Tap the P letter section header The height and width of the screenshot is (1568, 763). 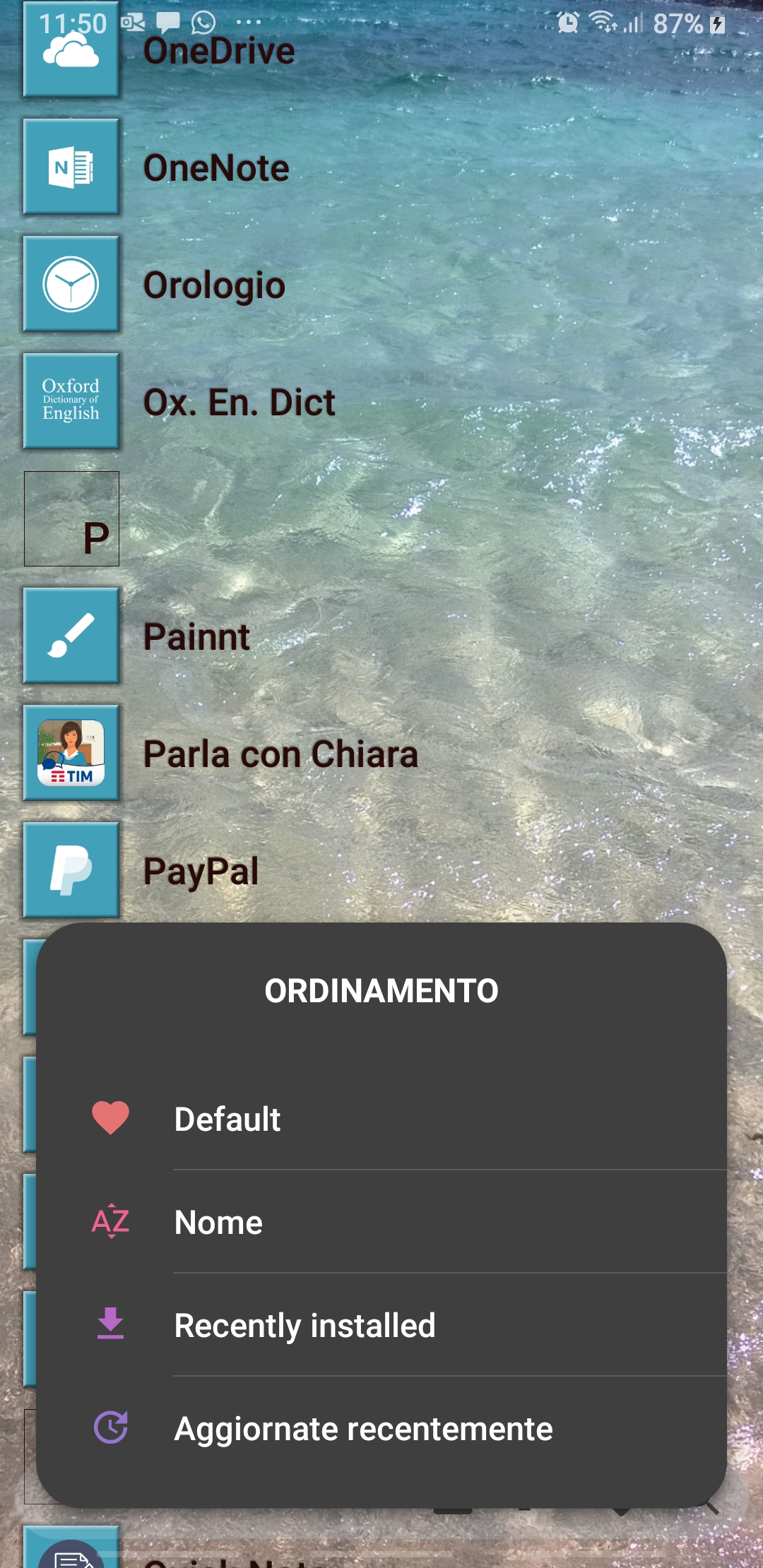[72, 519]
